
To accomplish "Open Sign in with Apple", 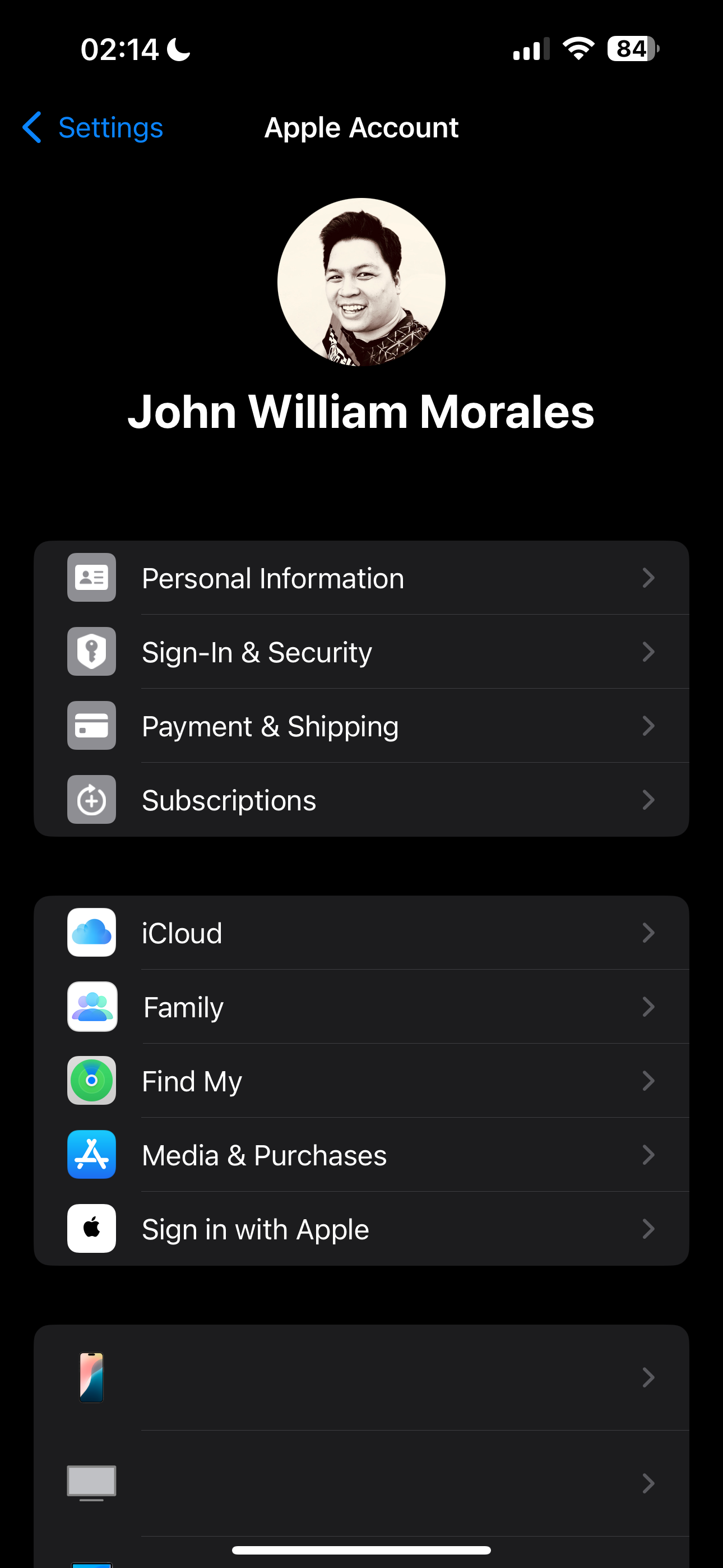I will [x=361, y=1229].
